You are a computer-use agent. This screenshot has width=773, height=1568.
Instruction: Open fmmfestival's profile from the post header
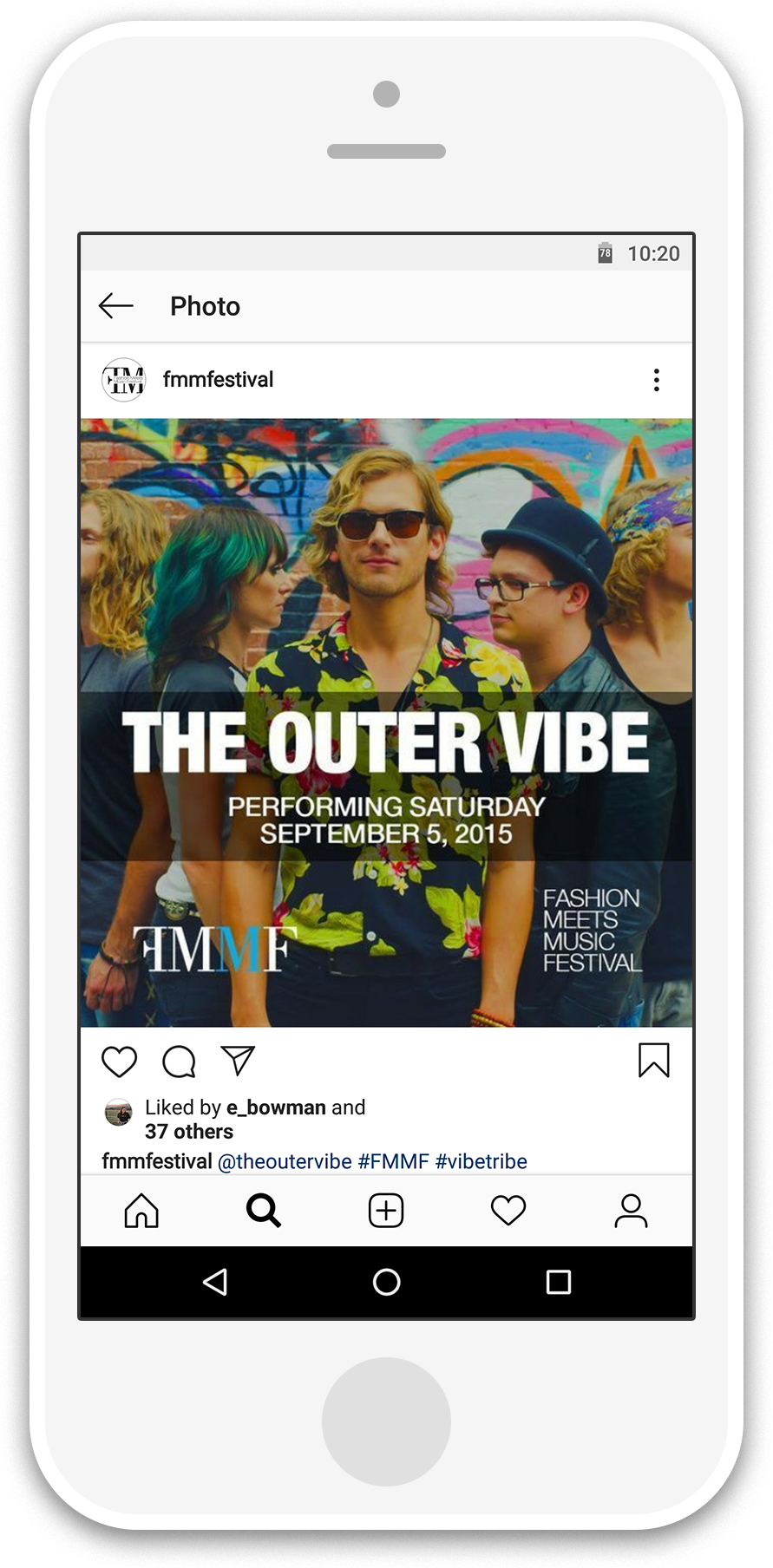[x=218, y=380]
